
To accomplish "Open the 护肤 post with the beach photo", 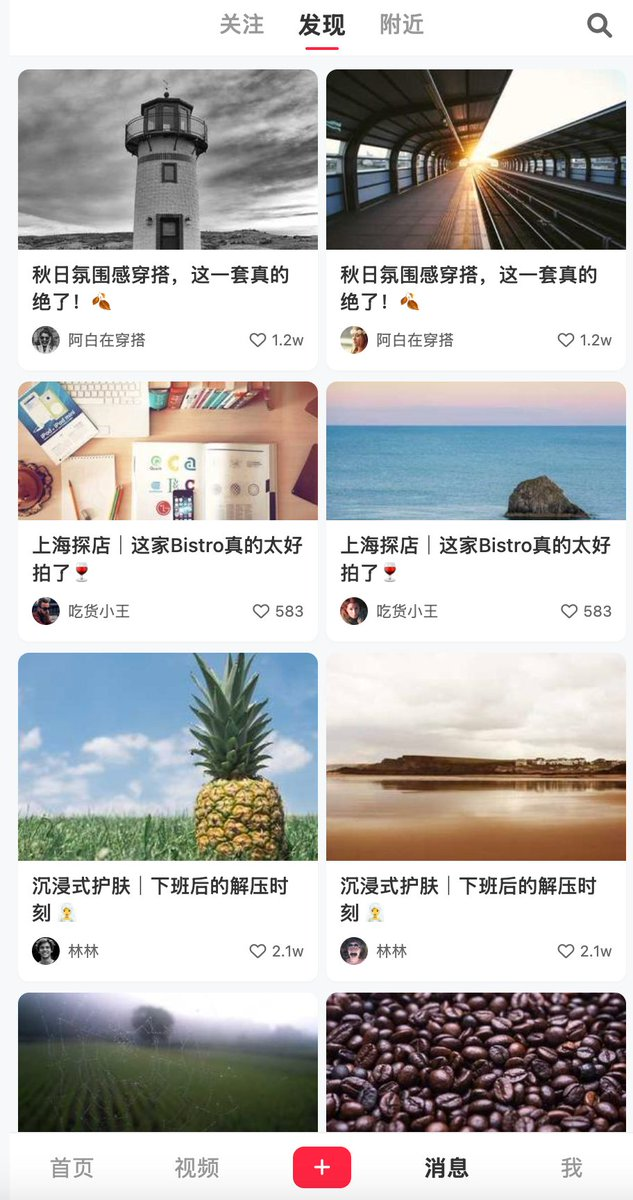I will pos(476,757).
